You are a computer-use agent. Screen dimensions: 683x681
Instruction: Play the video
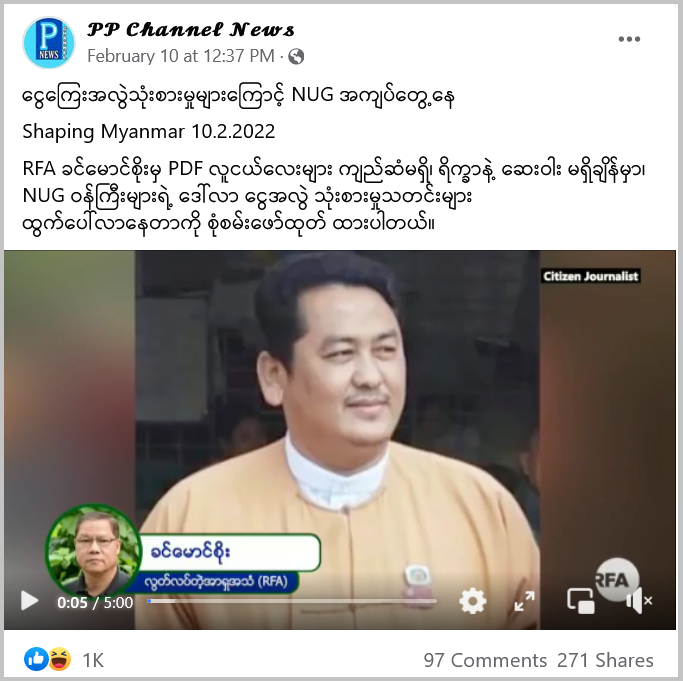pyautogui.click(x=29, y=601)
